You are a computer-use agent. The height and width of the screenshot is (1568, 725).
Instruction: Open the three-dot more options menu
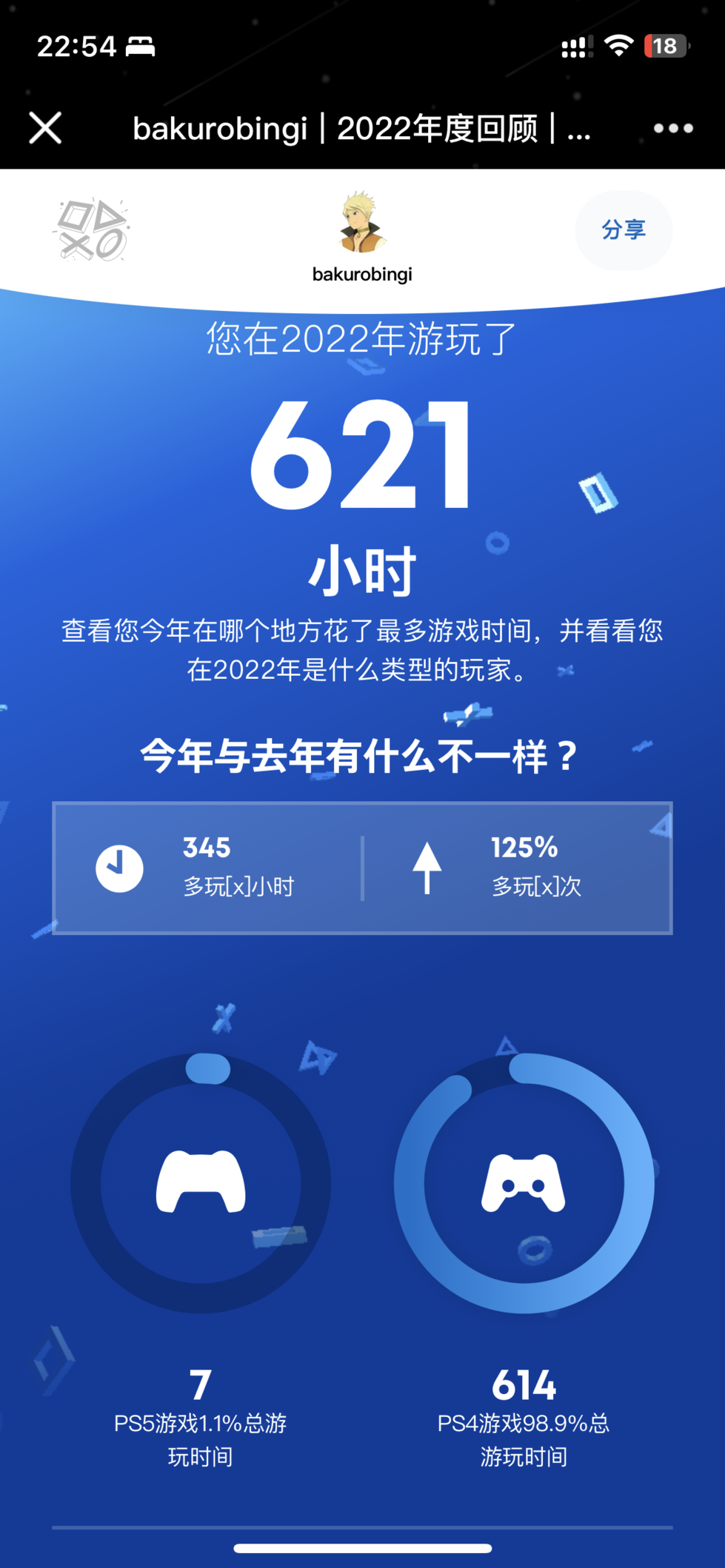(x=673, y=128)
